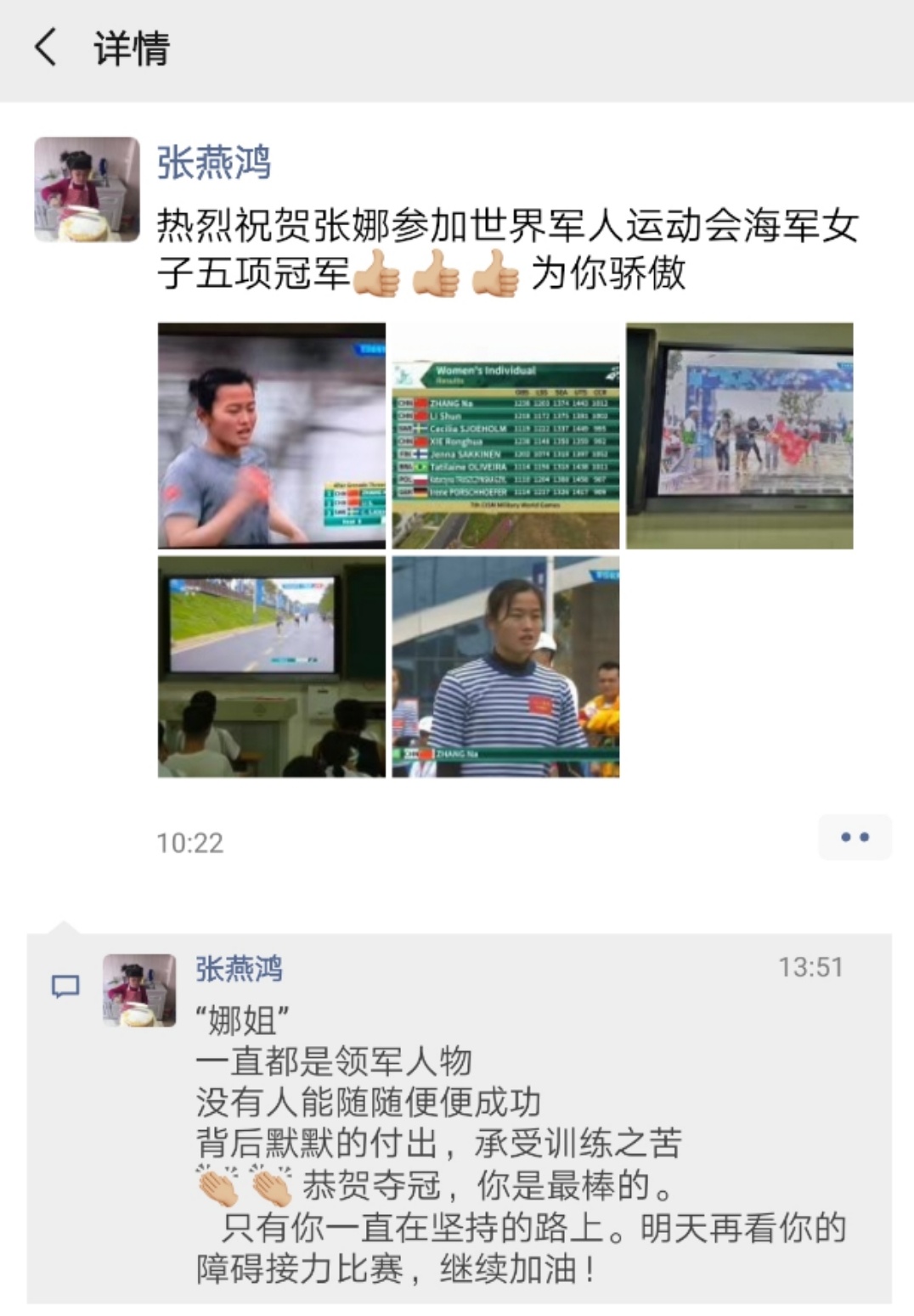Open 张燕鸿's avatar on the post
The height and width of the screenshot is (1316, 914).
click(x=87, y=189)
